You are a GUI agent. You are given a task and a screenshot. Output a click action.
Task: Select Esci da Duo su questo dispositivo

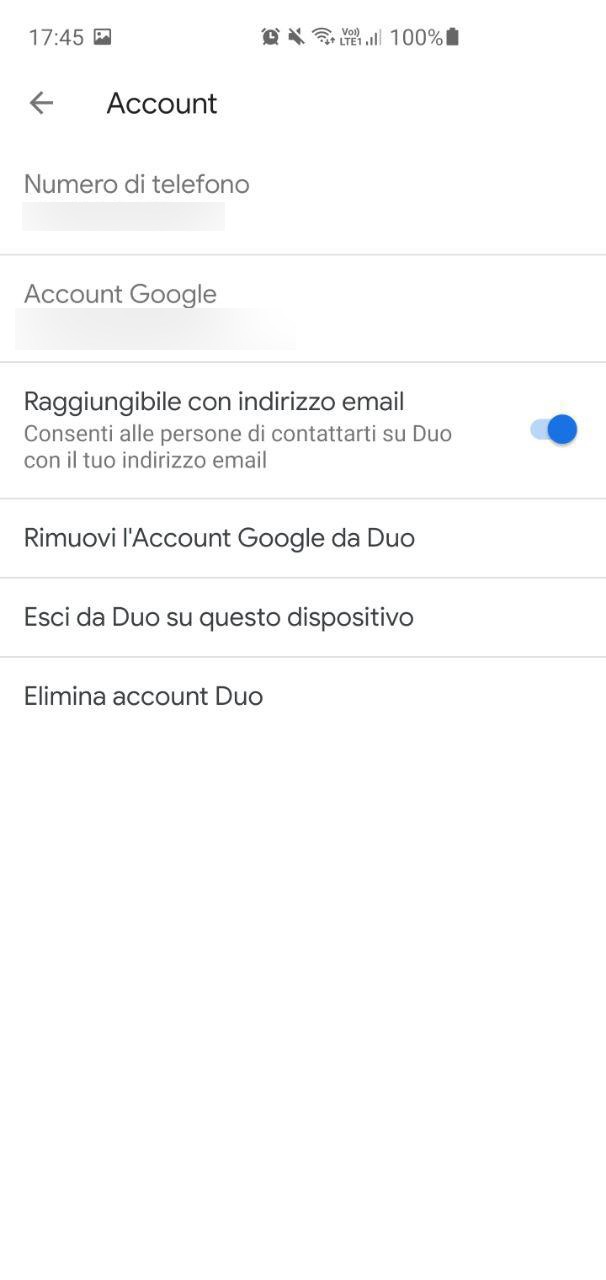pyautogui.click(x=303, y=617)
